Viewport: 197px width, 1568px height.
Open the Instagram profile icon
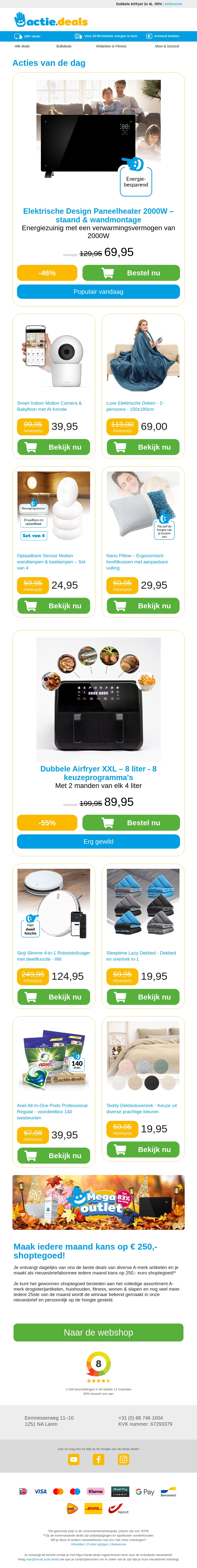(x=123, y=1459)
